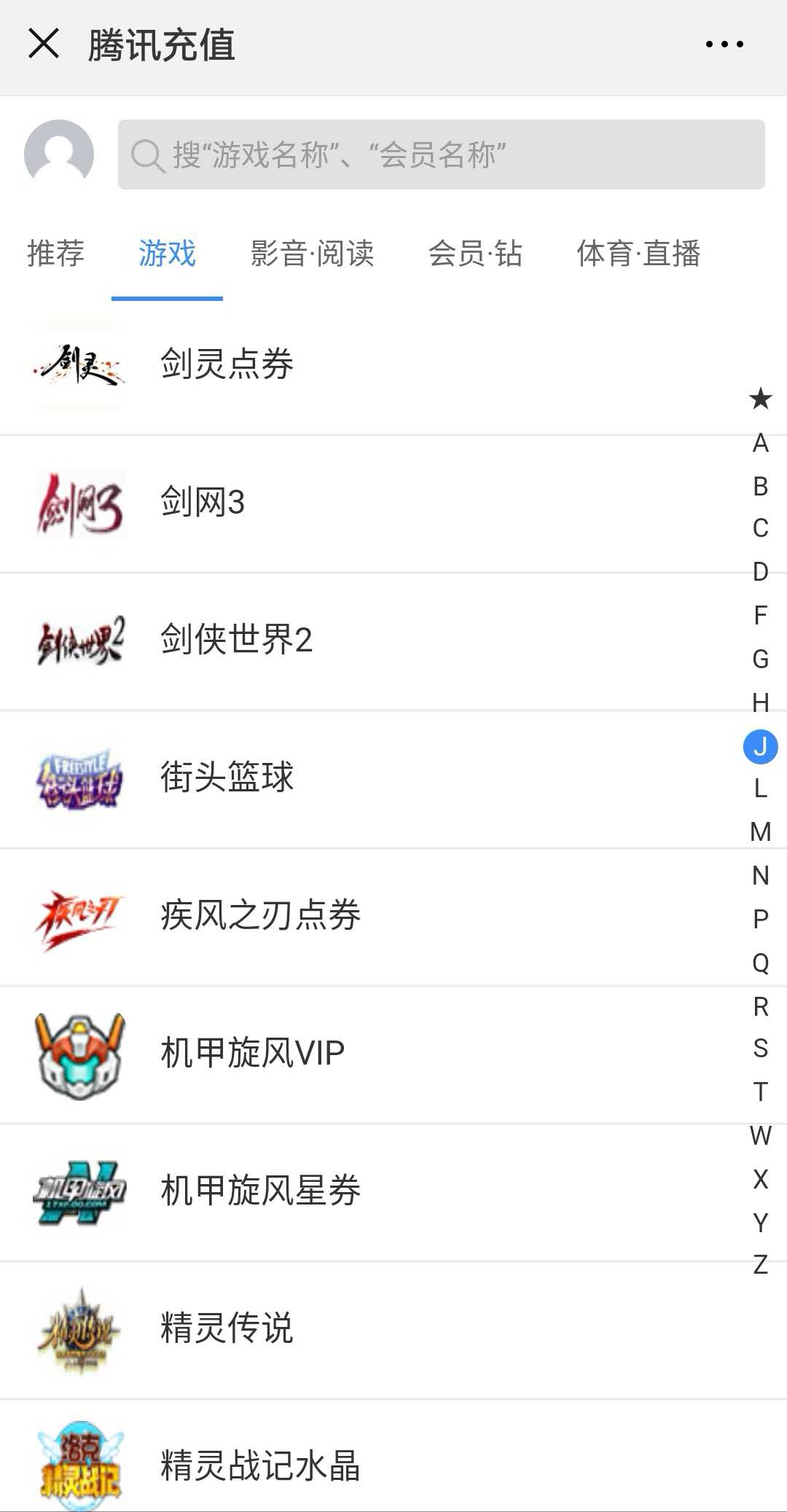Viewport: 787px width, 1512px height.
Task: Jump to letter Z in index
Action: [x=760, y=1264]
